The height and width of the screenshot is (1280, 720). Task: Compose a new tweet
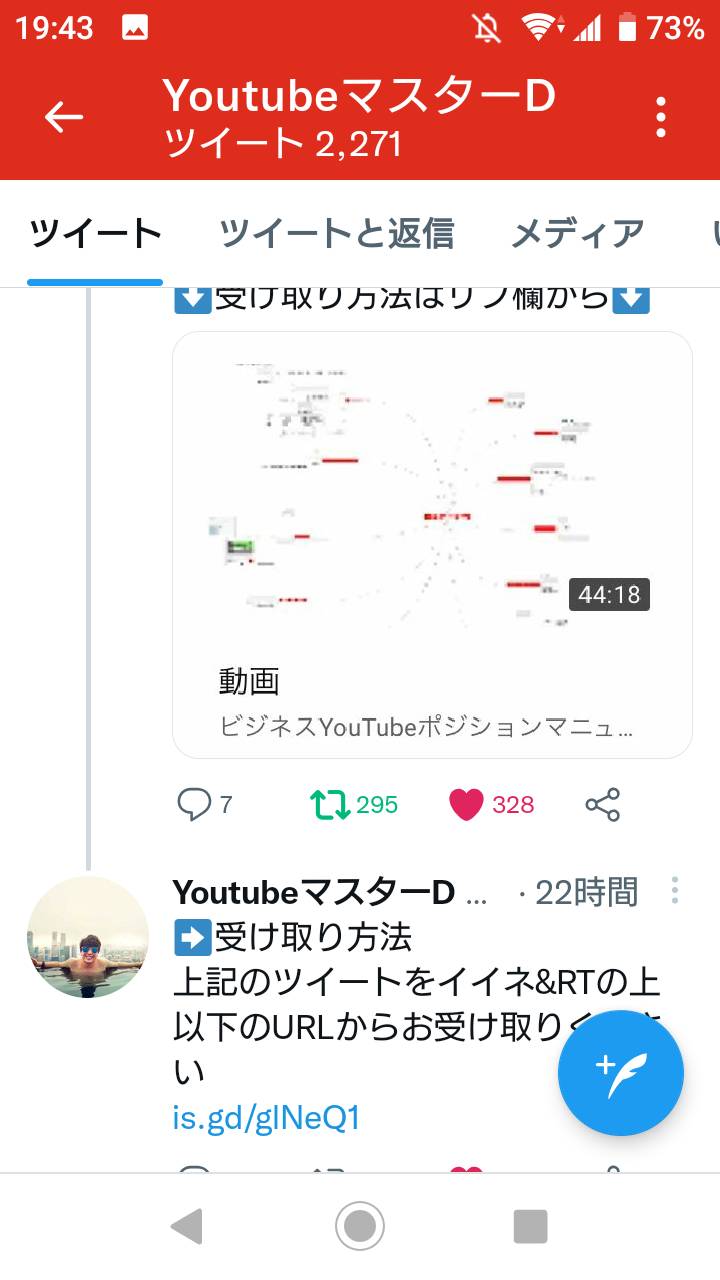(x=621, y=1073)
